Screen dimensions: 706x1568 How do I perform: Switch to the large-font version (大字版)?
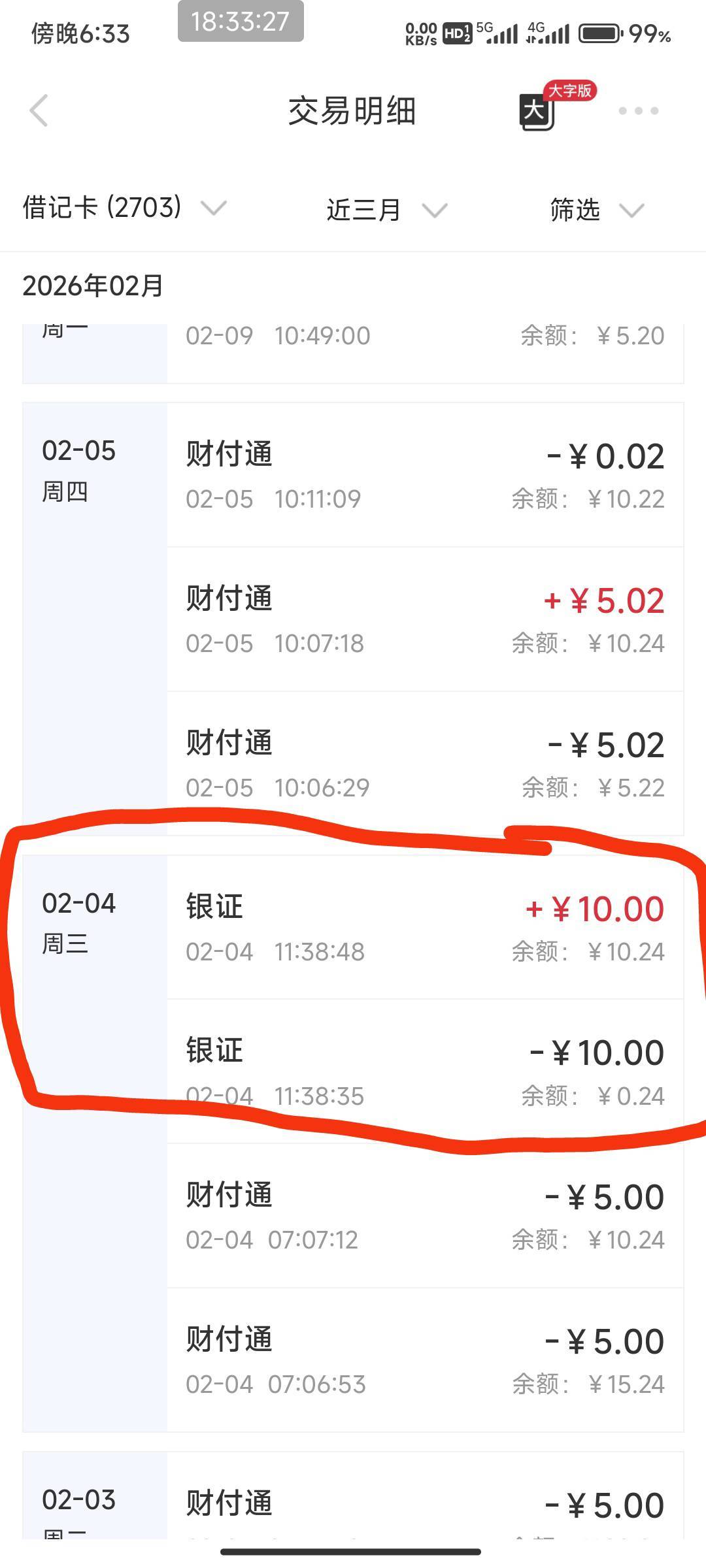coord(556,106)
